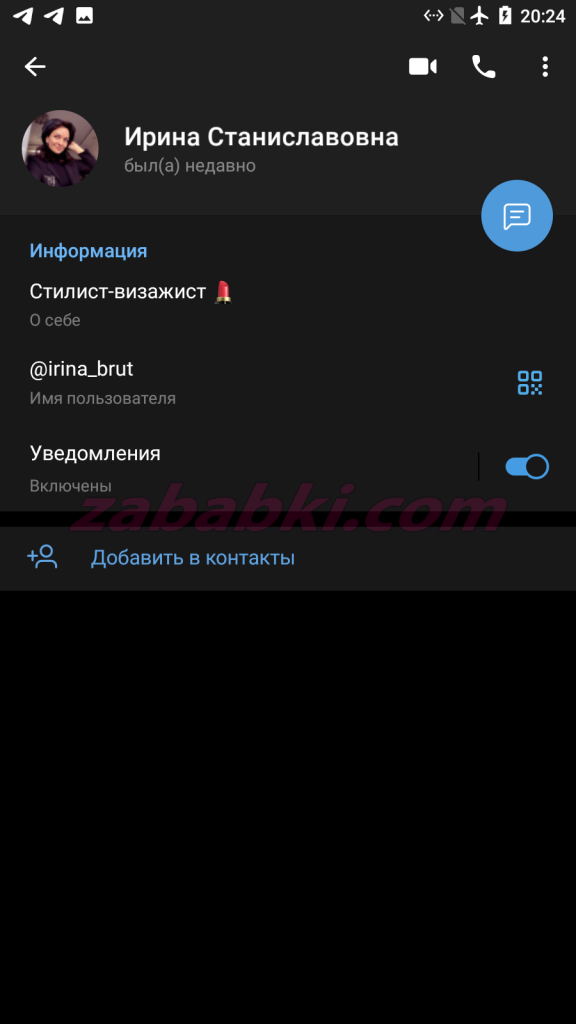Start a voice call via phone icon
The width and height of the screenshot is (576, 1024).
click(483, 67)
